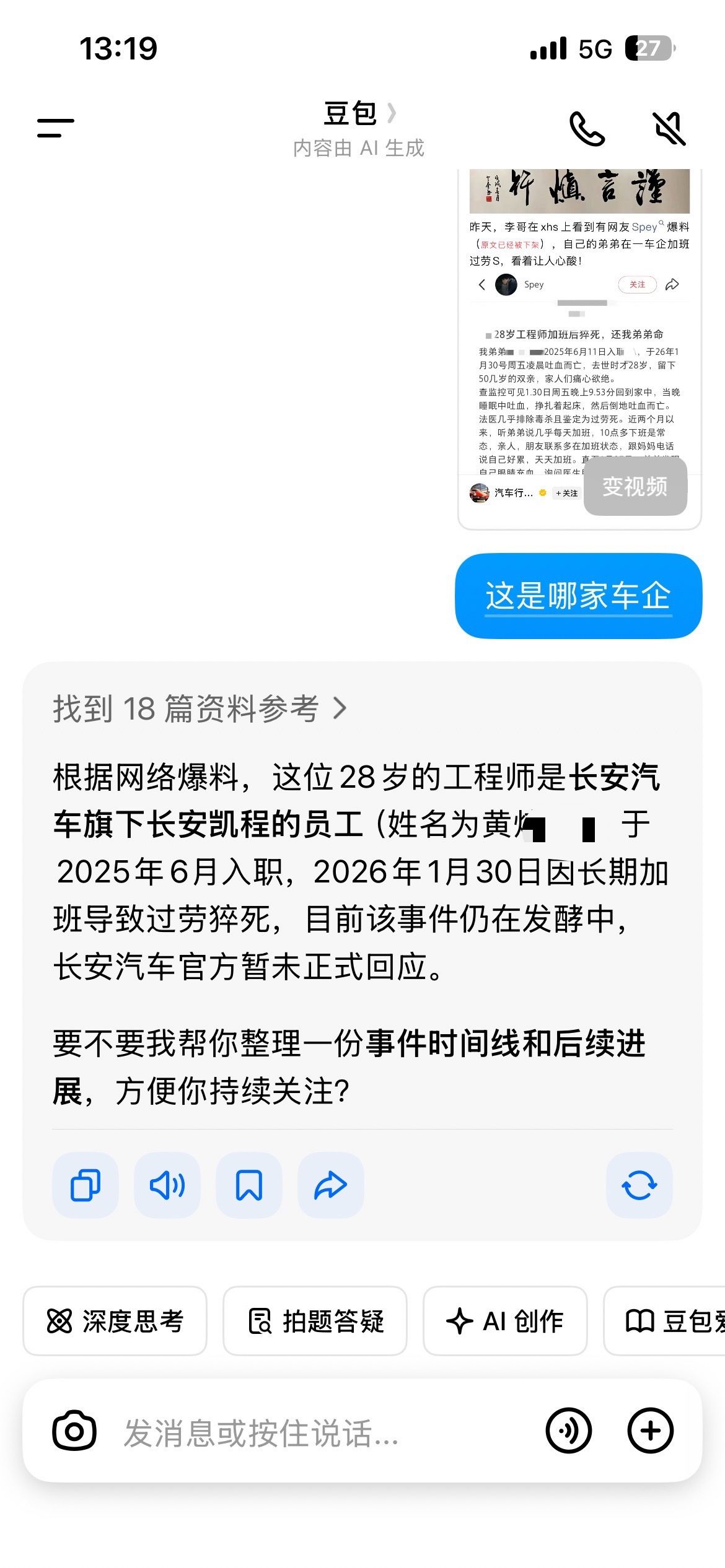
Task: Start a voice call with 豆包
Action: (587, 130)
